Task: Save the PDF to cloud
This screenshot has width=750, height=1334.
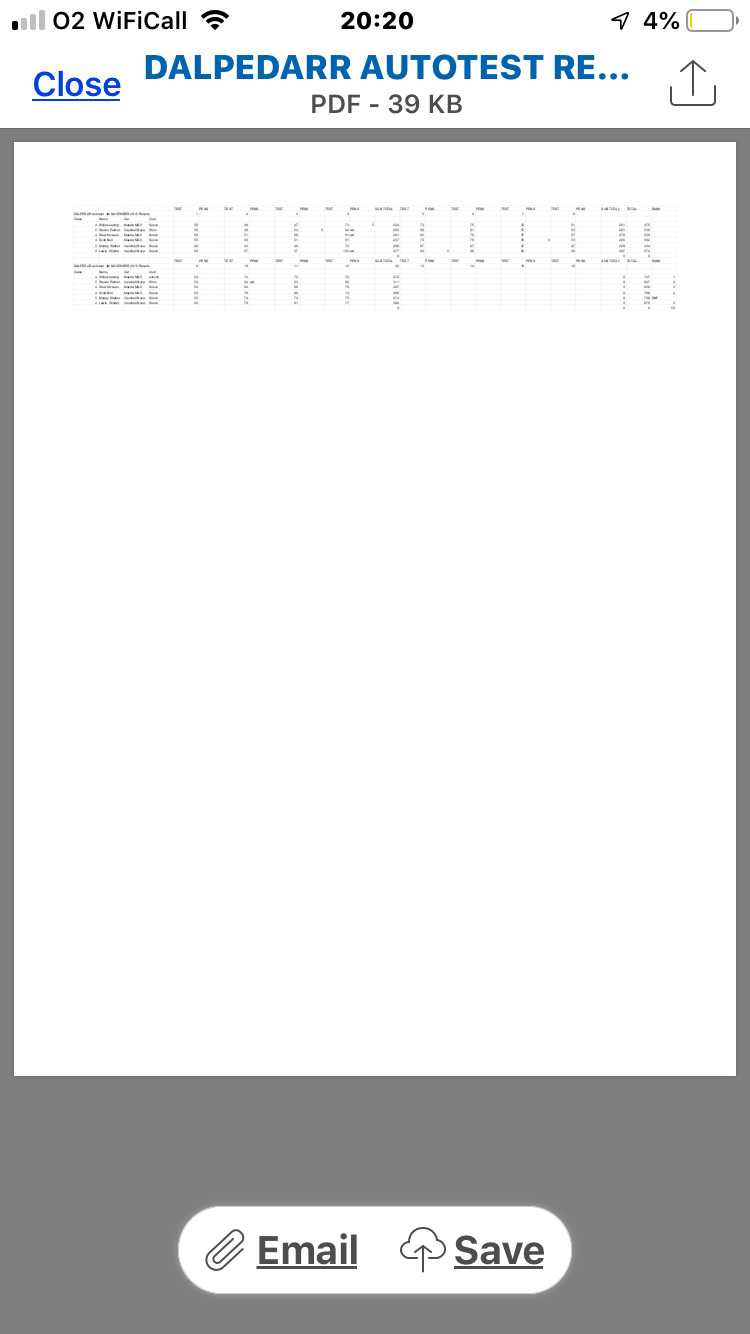Action: pos(472,1250)
